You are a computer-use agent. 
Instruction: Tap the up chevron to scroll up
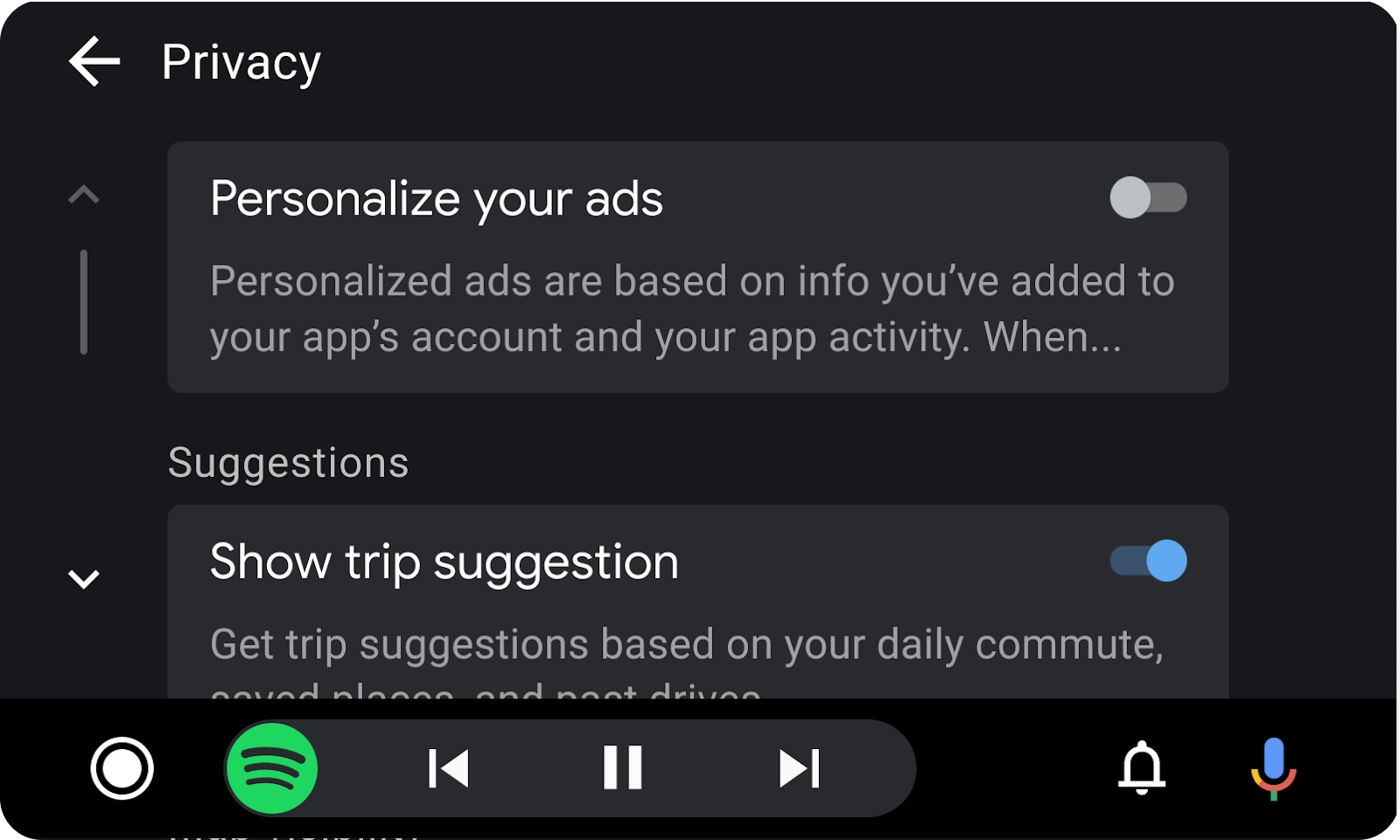pyautogui.click(x=84, y=194)
